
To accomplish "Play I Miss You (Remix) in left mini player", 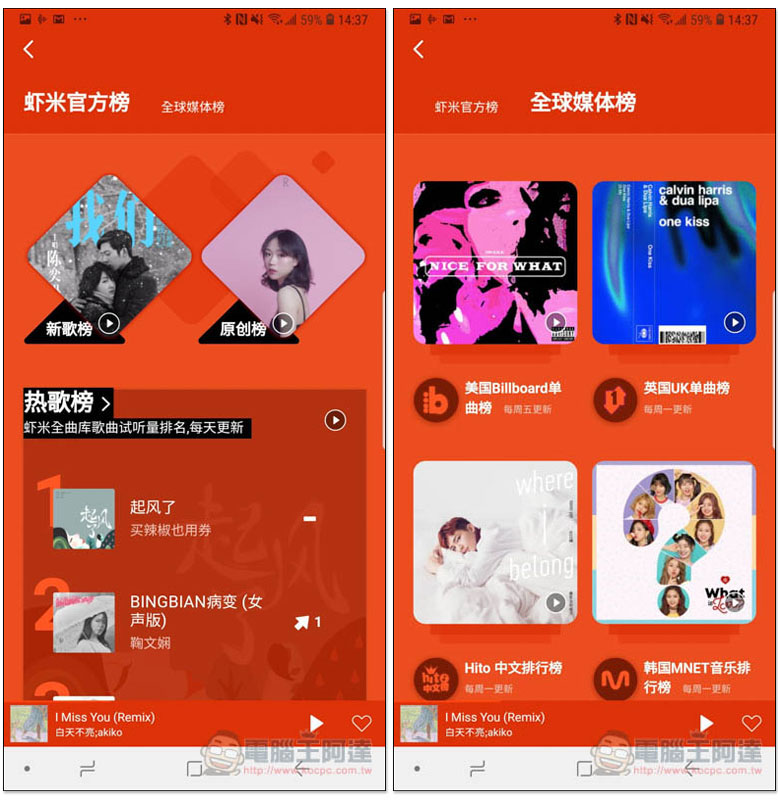I will click(316, 723).
